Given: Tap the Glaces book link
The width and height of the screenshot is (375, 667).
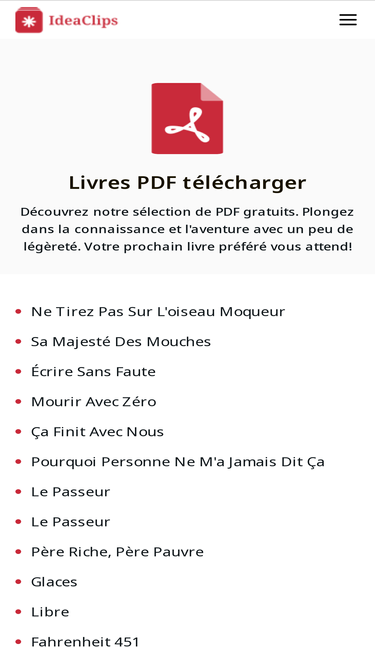Looking at the screenshot, I should point(54,582).
